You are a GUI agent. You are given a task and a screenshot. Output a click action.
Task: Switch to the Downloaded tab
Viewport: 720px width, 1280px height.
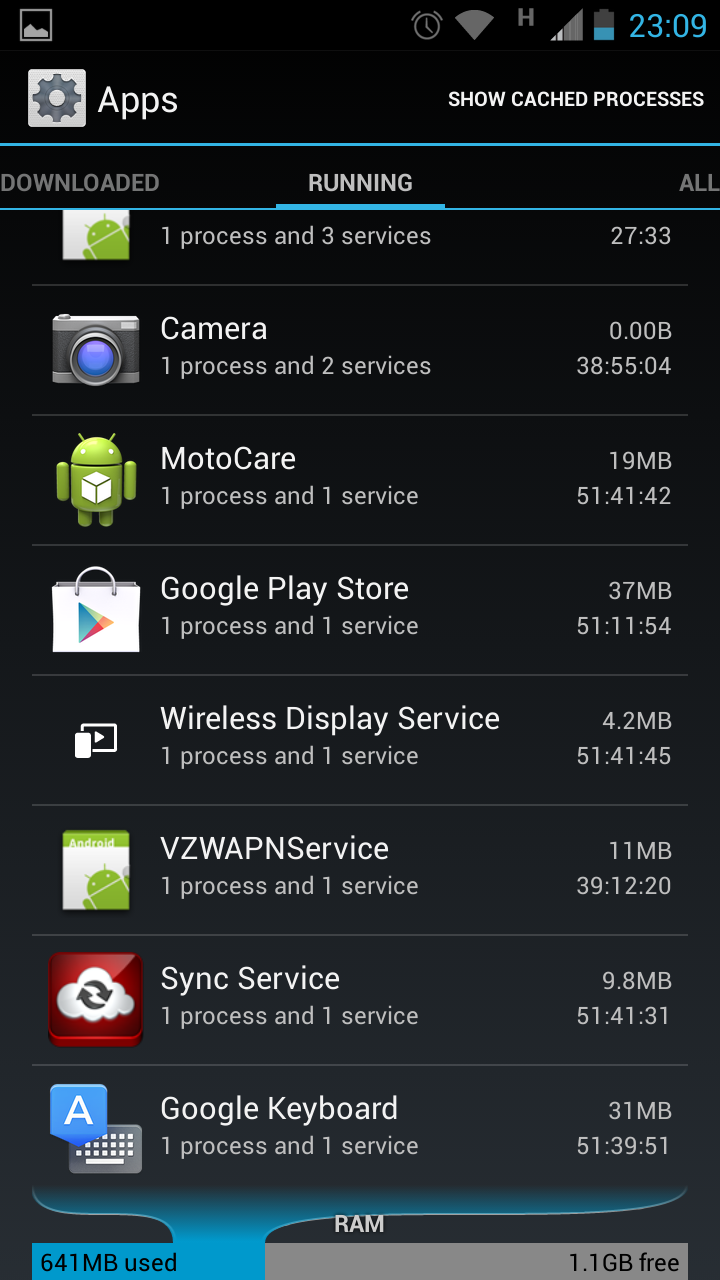pos(80,183)
